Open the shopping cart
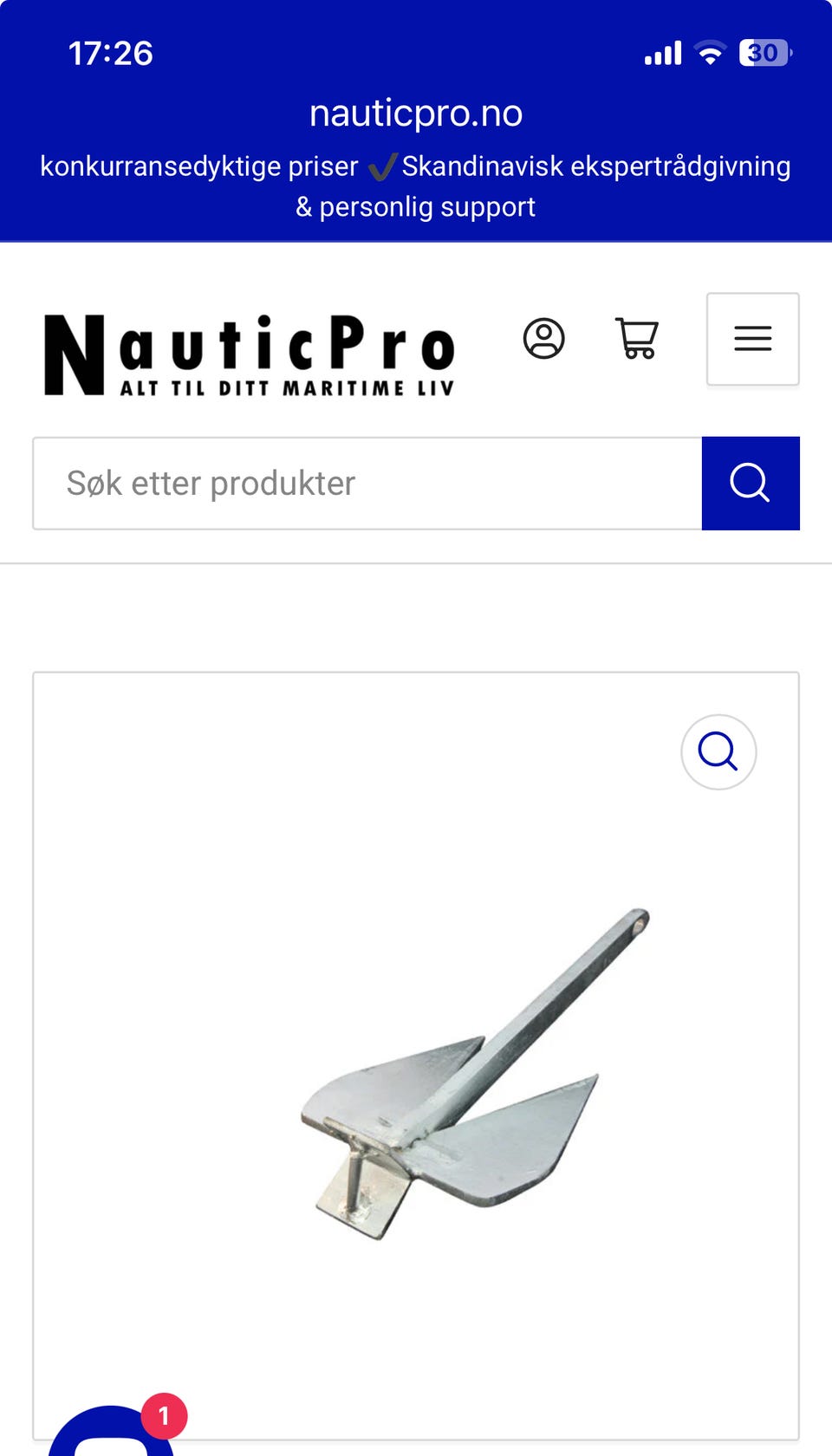Viewport: 832px width, 1456px height. tap(637, 339)
